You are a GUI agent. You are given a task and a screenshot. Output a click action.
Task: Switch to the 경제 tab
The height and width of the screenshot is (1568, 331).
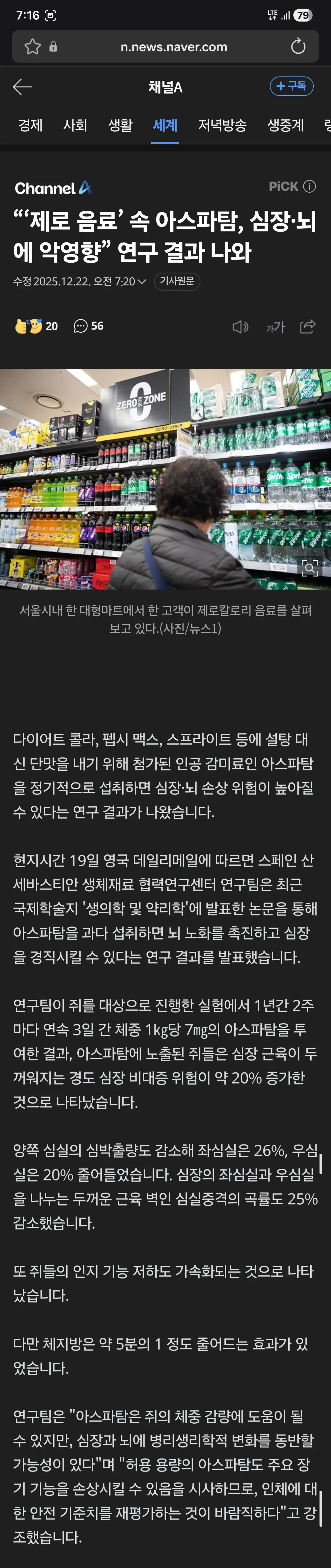(31, 125)
